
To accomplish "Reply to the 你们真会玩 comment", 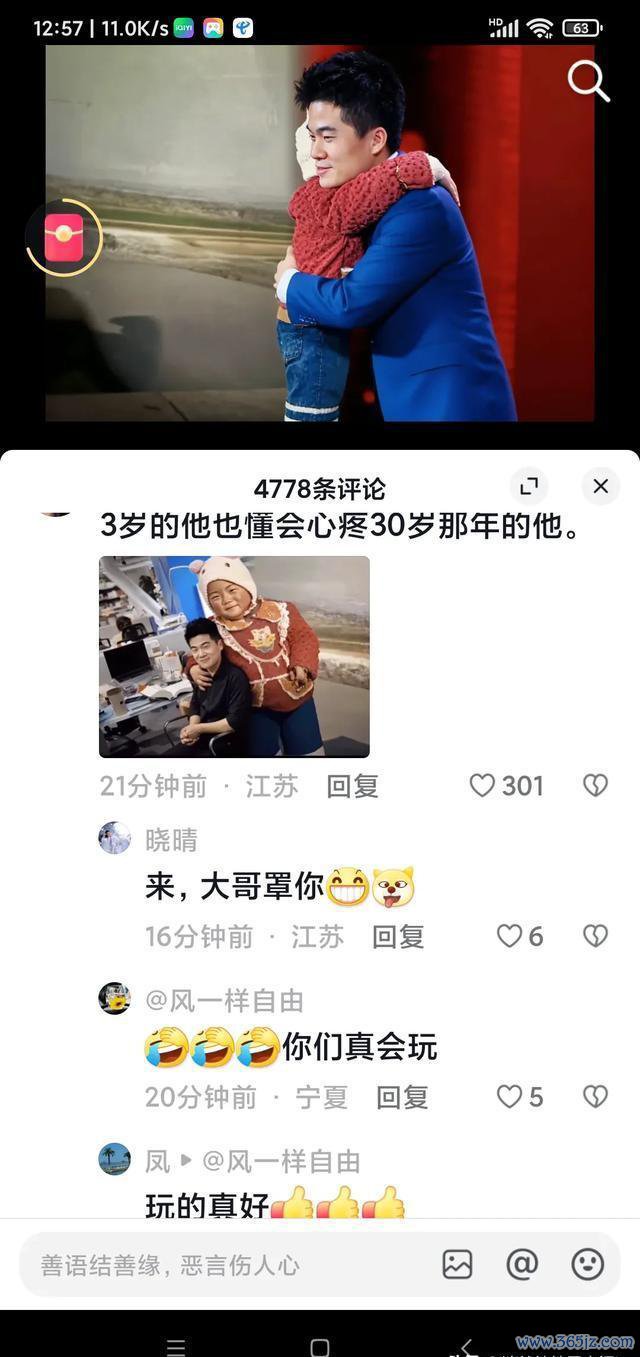I will pos(402,1097).
